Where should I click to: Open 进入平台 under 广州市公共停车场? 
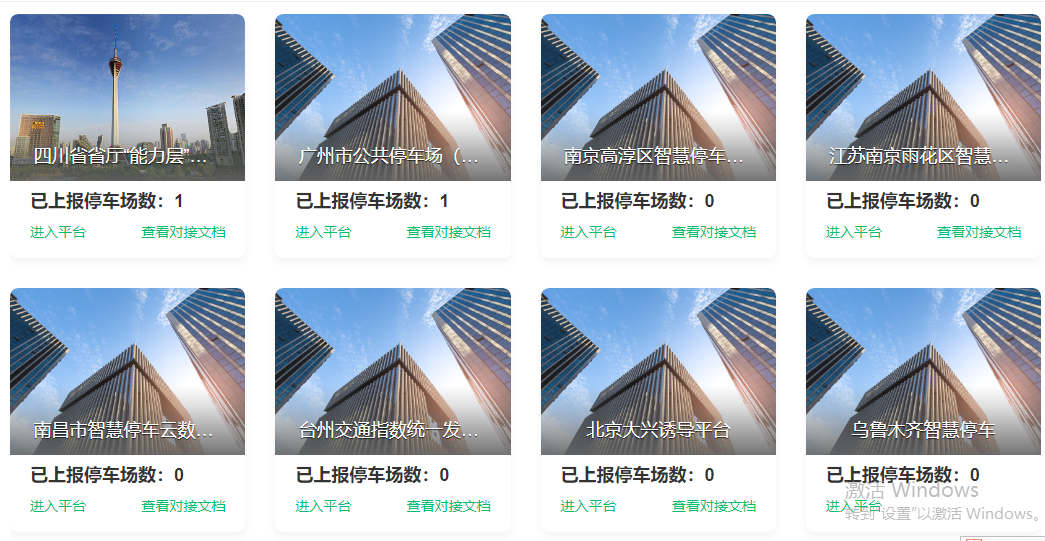click(x=323, y=233)
